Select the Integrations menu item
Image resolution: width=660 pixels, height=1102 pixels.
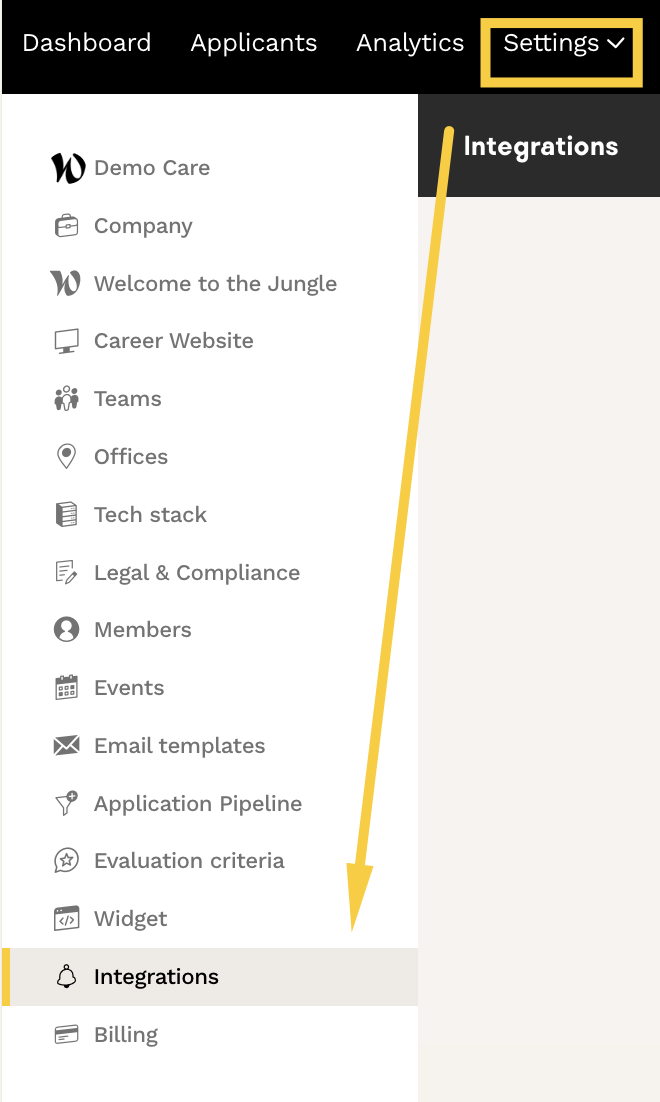point(155,977)
